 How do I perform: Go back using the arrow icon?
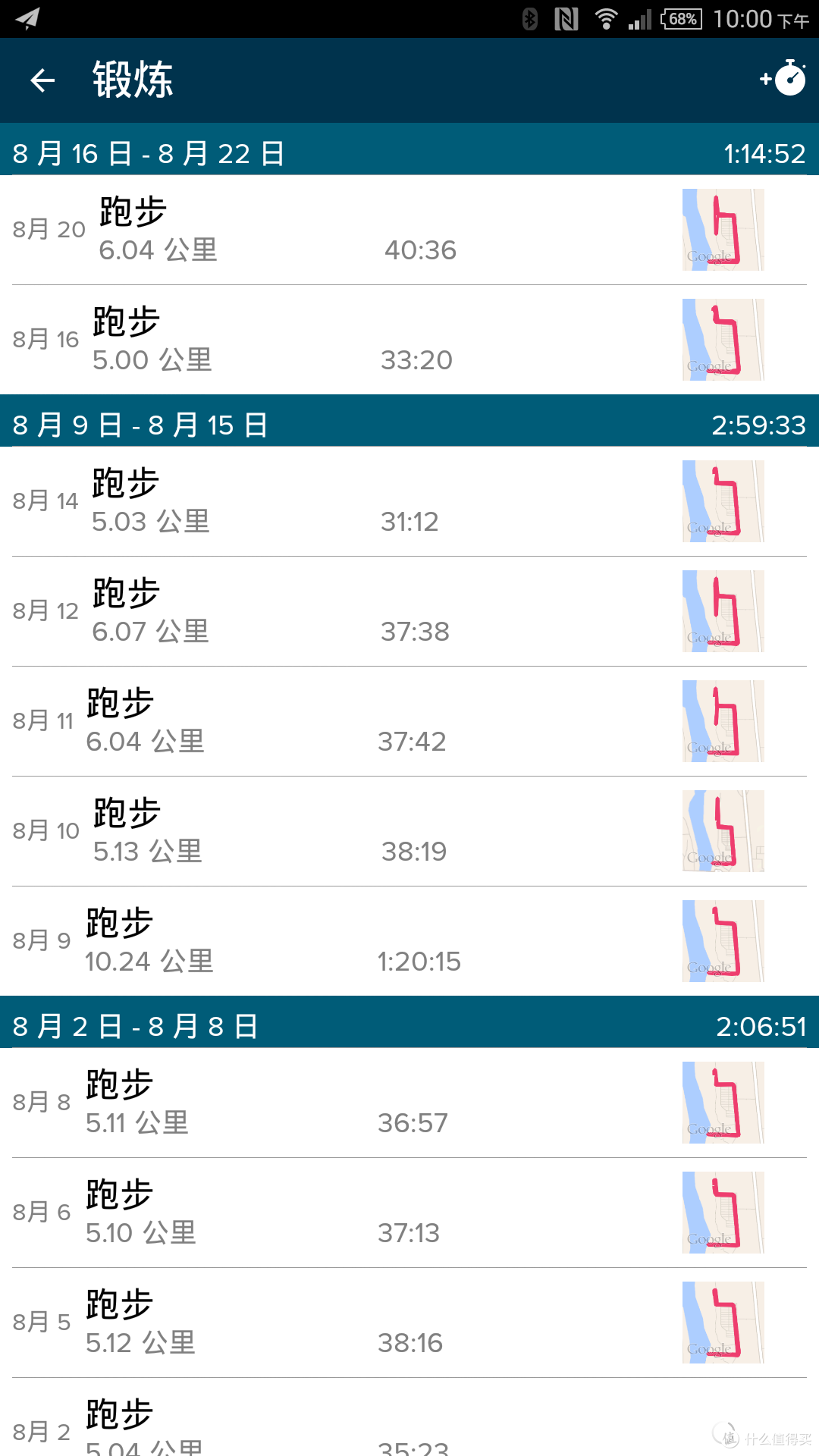(x=42, y=80)
